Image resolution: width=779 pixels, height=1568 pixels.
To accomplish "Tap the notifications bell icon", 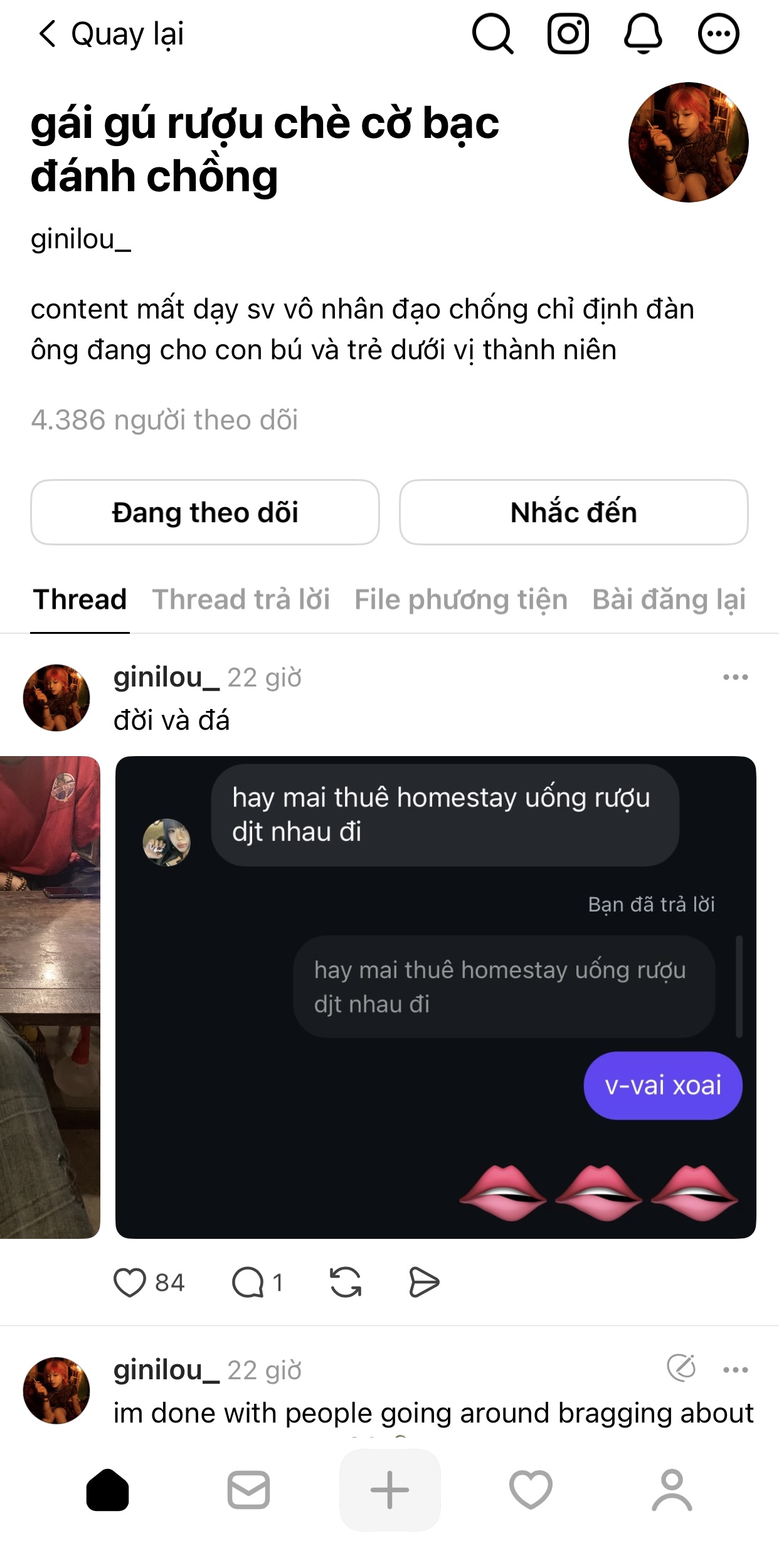I will tap(643, 34).
